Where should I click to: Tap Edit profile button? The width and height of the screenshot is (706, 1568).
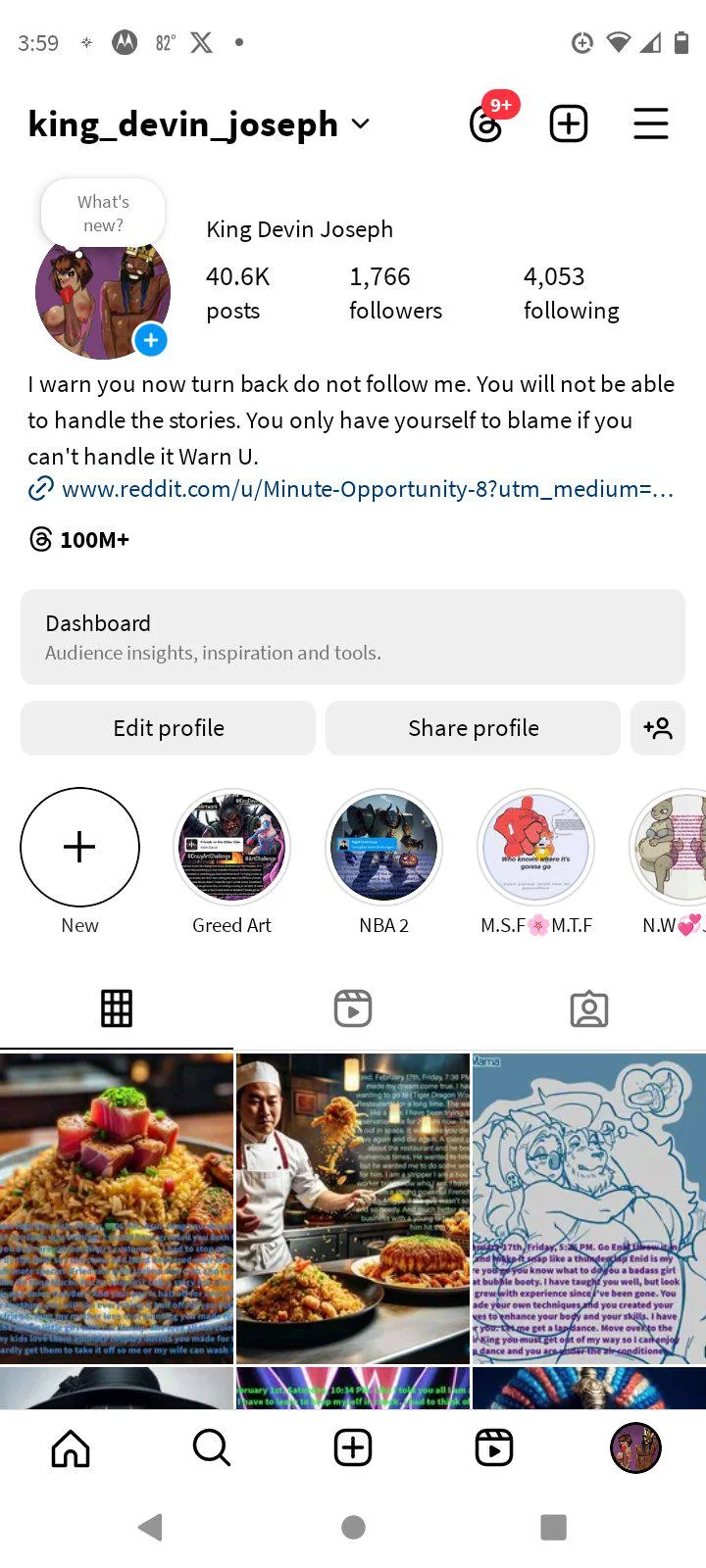point(169,728)
